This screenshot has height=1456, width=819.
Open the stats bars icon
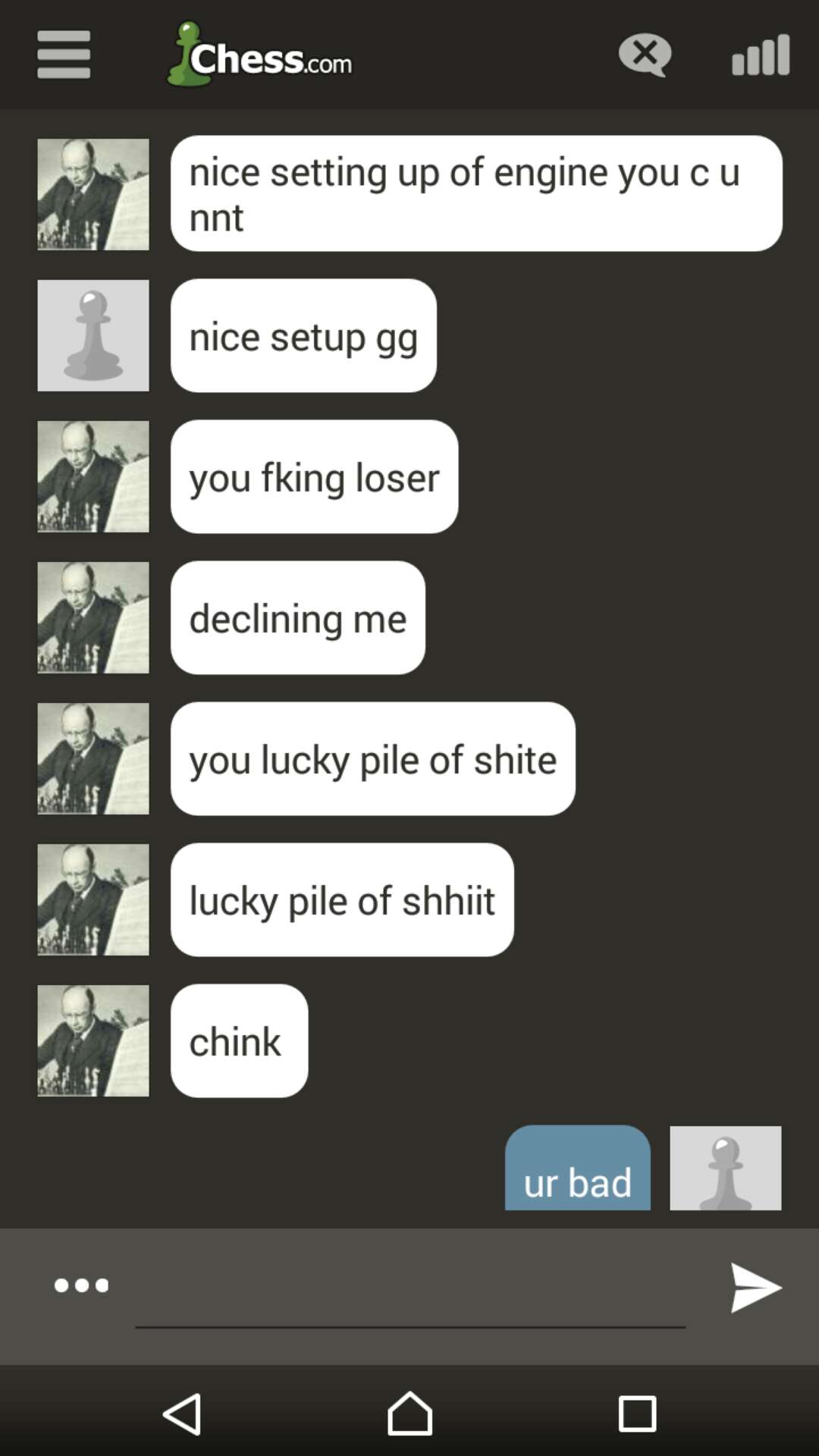(x=761, y=55)
